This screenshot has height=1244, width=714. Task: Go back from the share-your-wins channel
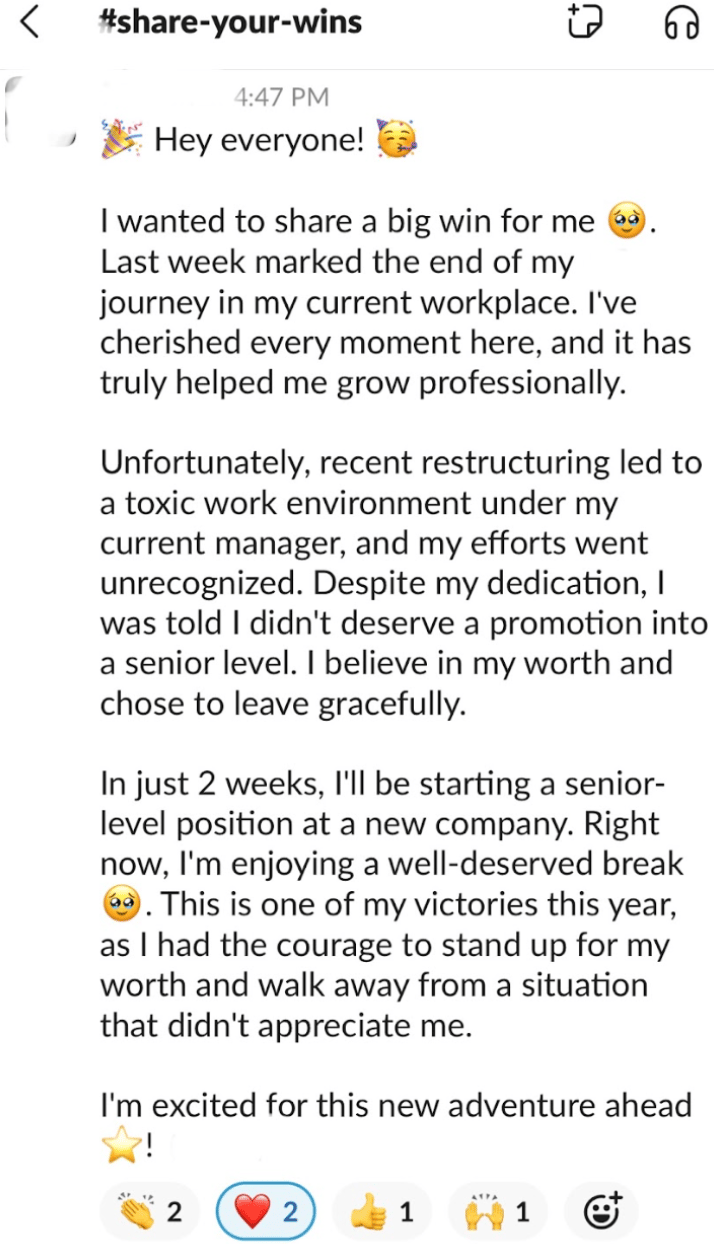31,24
